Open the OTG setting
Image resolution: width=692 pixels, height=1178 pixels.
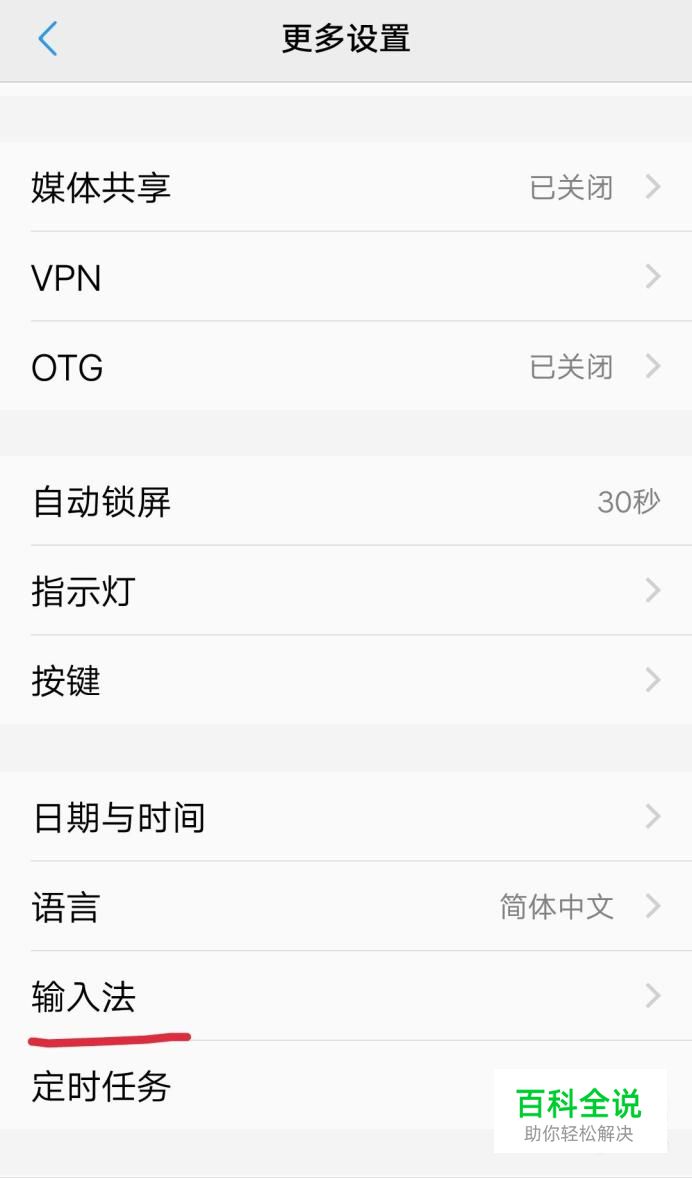click(346, 366)
